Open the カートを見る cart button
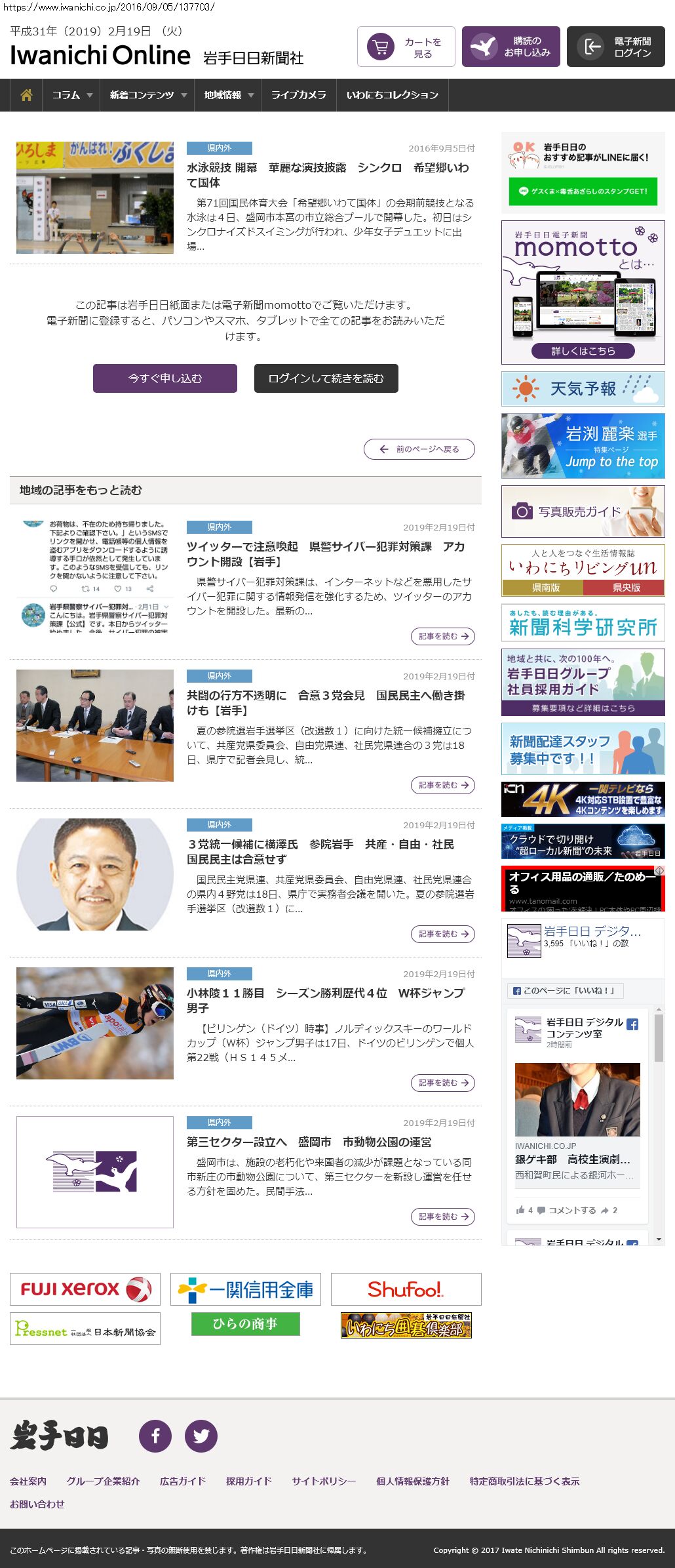The height and width of the screenshot is (1568, 675). click(x=406, y=47)
